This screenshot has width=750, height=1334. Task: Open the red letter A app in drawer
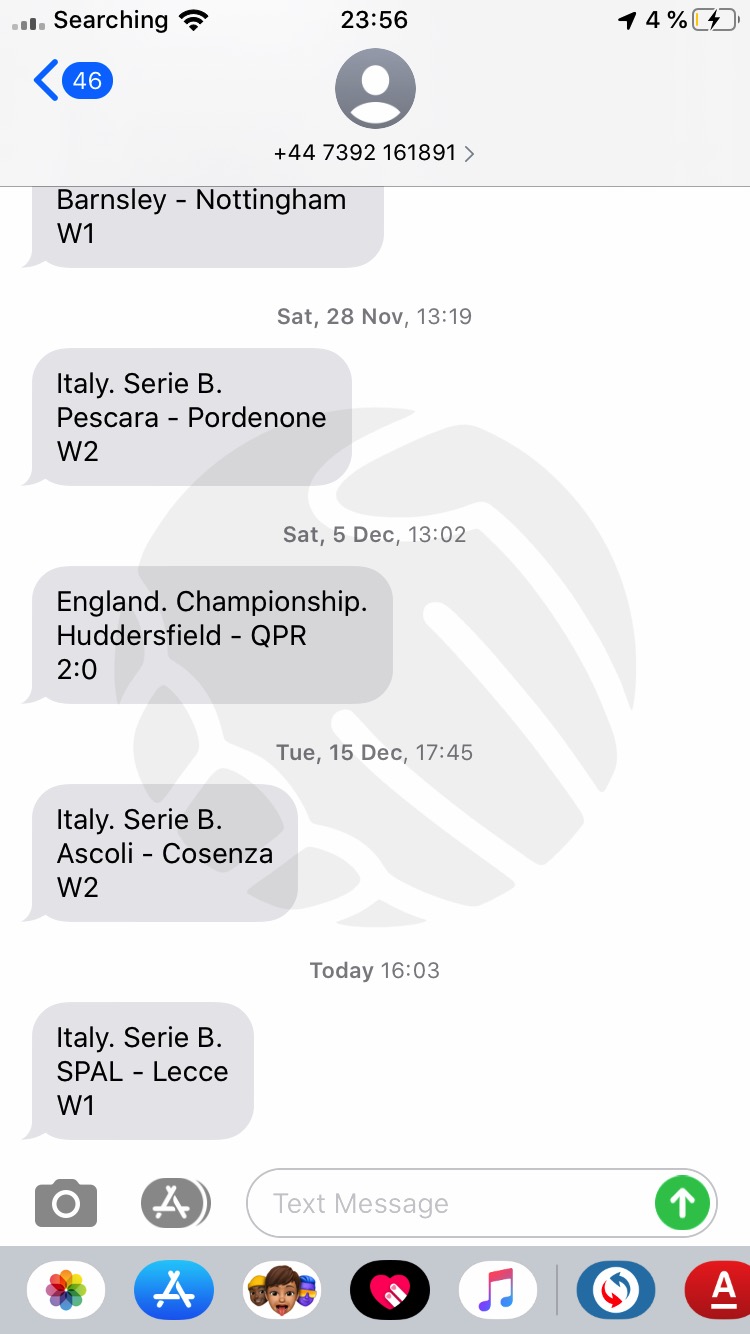(719, 1290)
